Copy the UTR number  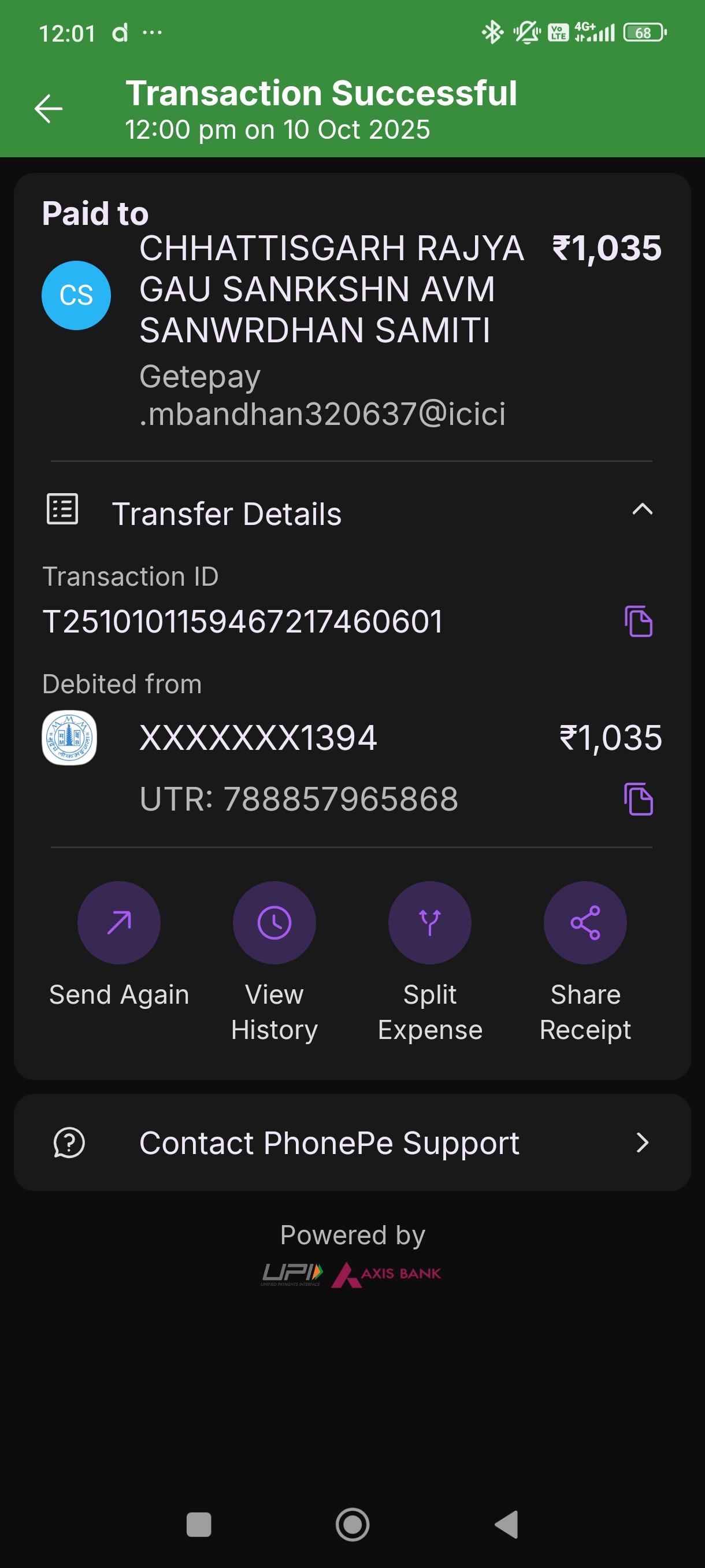point(638,798)
